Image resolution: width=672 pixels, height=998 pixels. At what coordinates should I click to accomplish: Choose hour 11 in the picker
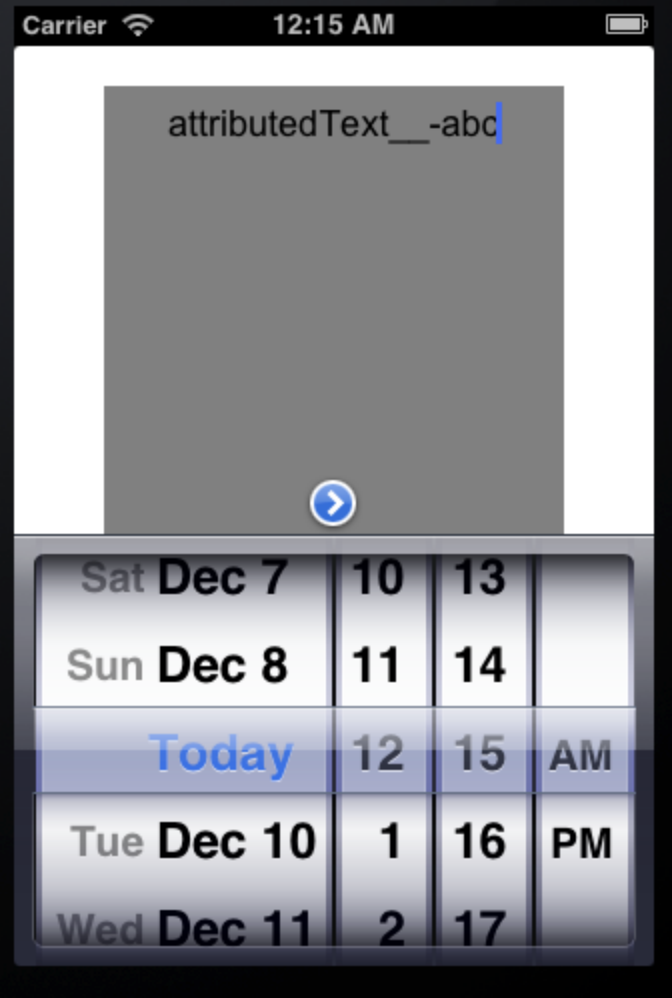(378, 666)
